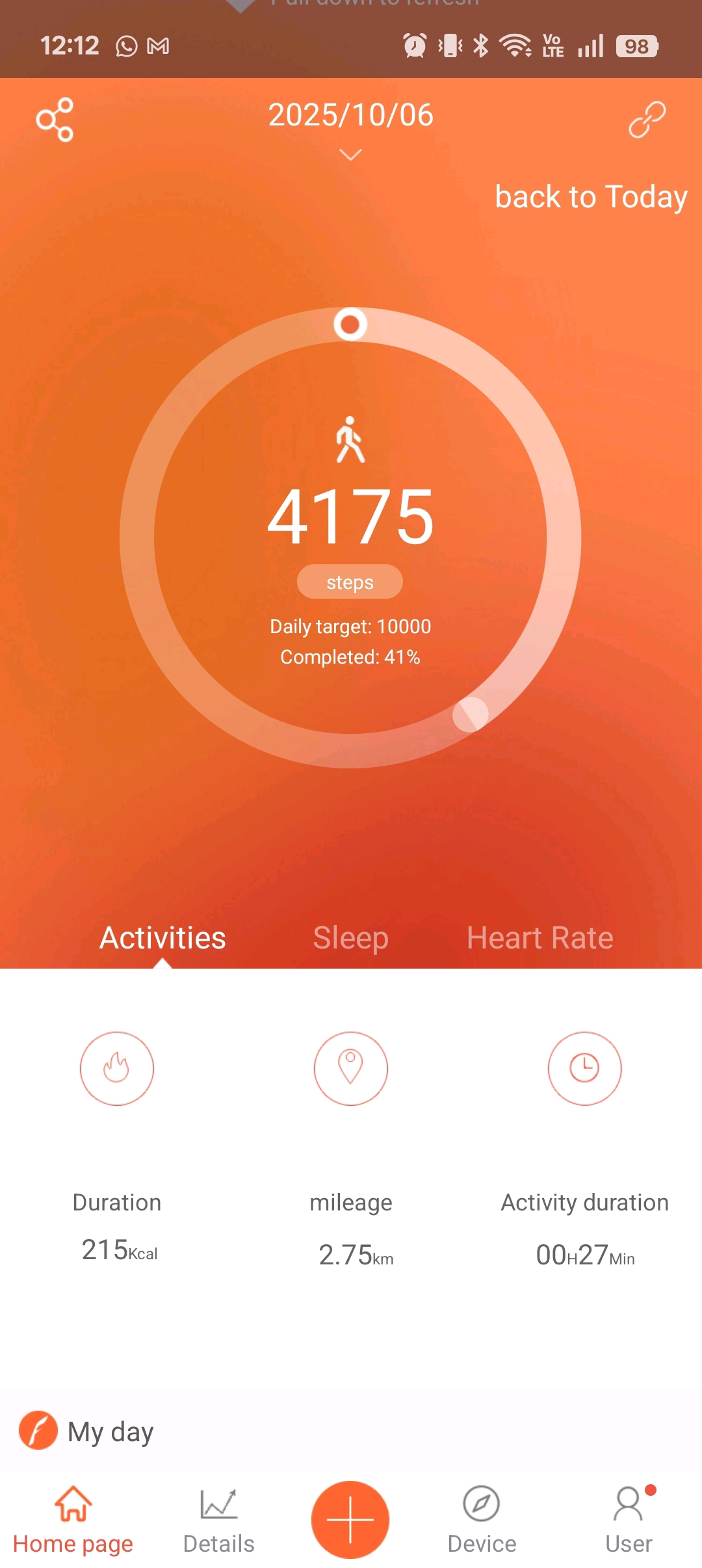The image size is (702, 1568).
Task: Go back to Today
Action: 590,197
